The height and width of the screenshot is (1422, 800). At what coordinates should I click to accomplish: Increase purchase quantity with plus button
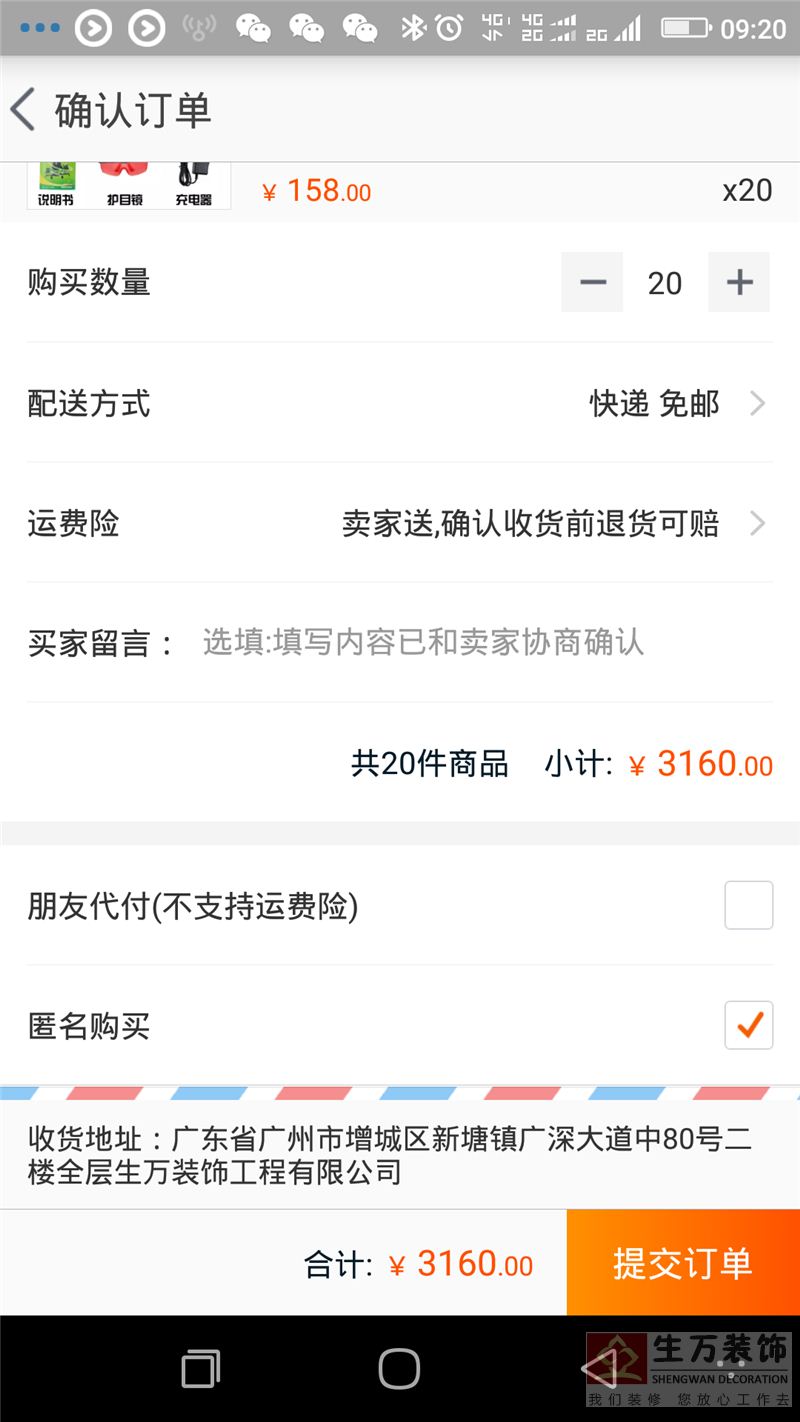point(739,283)
